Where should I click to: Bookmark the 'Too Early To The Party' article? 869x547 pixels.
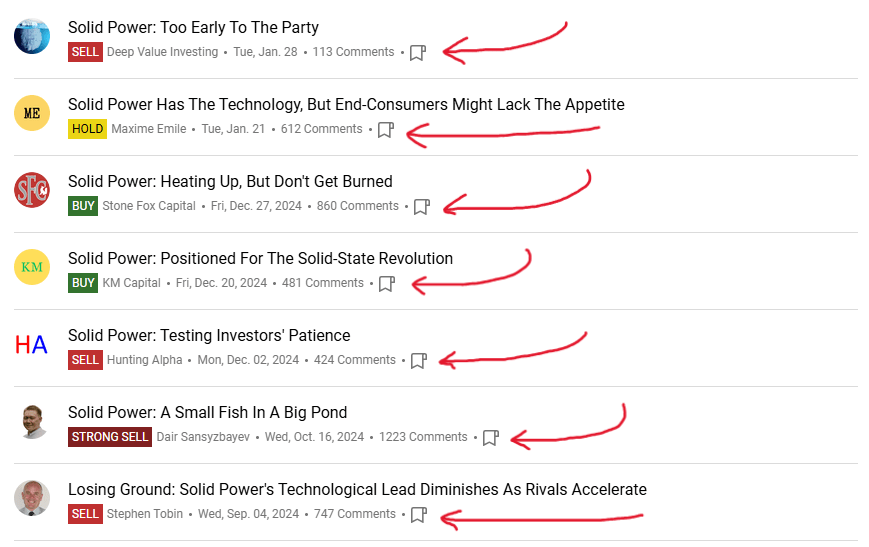pyautogui.click(x=418, y=53)
